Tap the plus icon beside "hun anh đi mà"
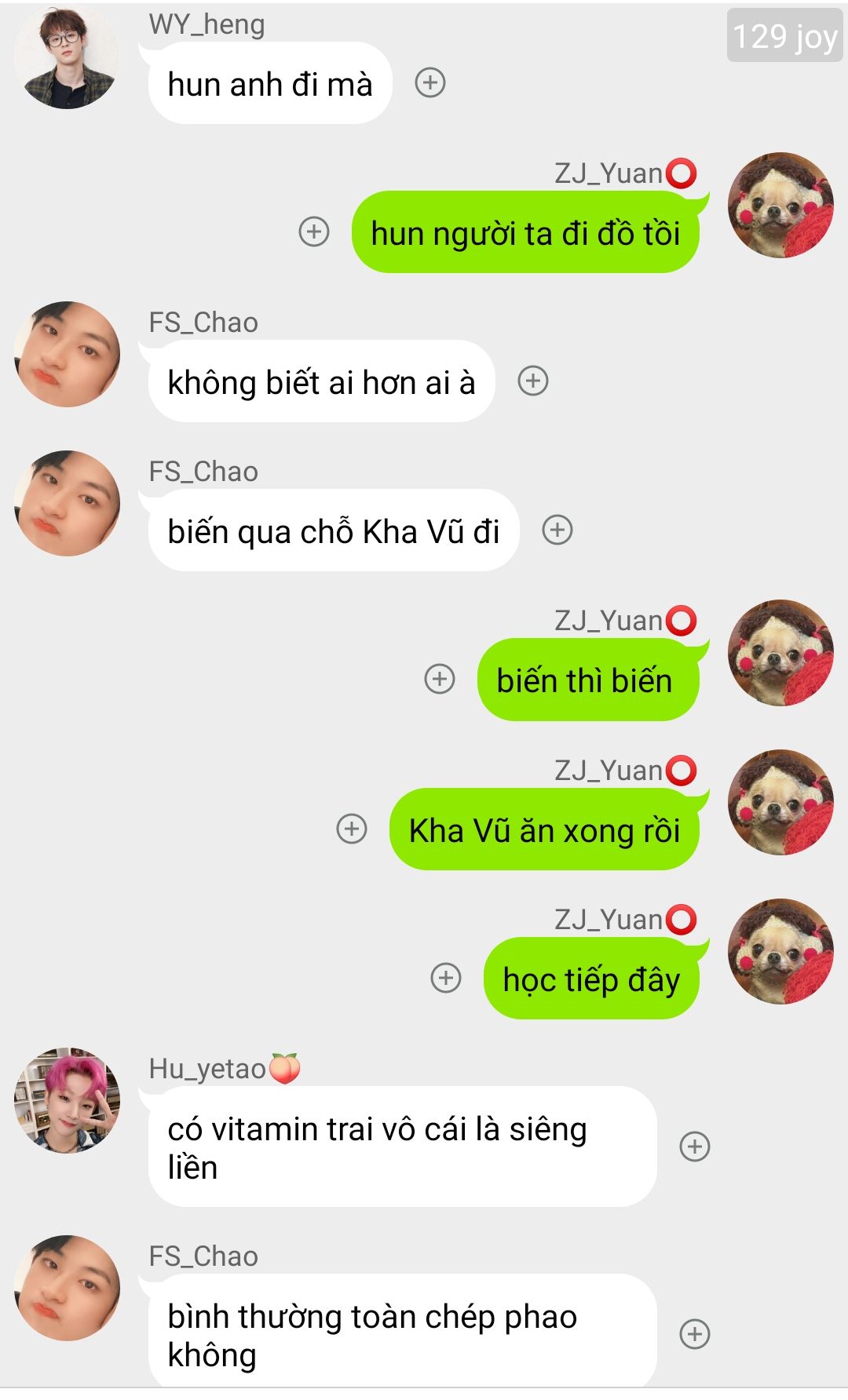 pyautogui.click(x=430, y=82)
